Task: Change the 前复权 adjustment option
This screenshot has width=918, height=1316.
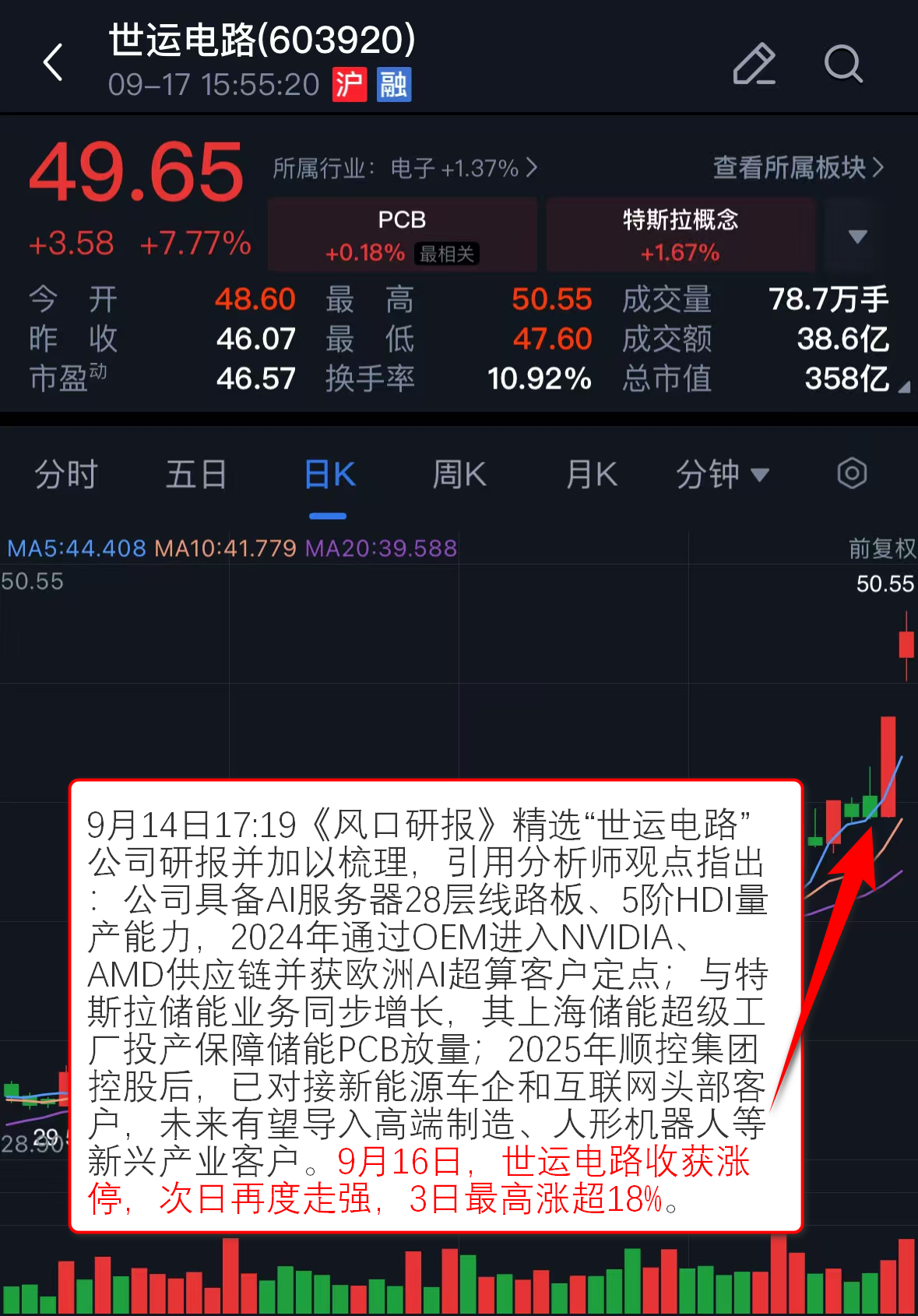Action: [881, 548]
